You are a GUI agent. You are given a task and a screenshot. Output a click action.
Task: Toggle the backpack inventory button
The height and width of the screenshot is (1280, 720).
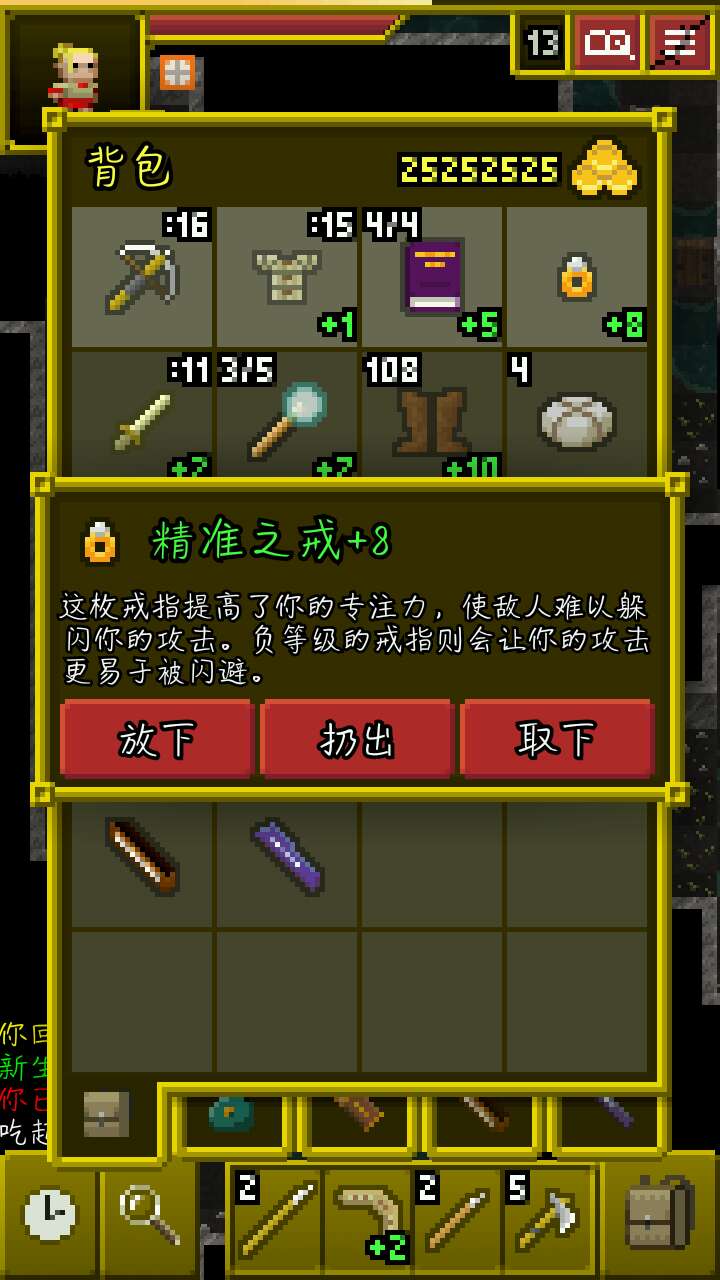(658, 1217)
